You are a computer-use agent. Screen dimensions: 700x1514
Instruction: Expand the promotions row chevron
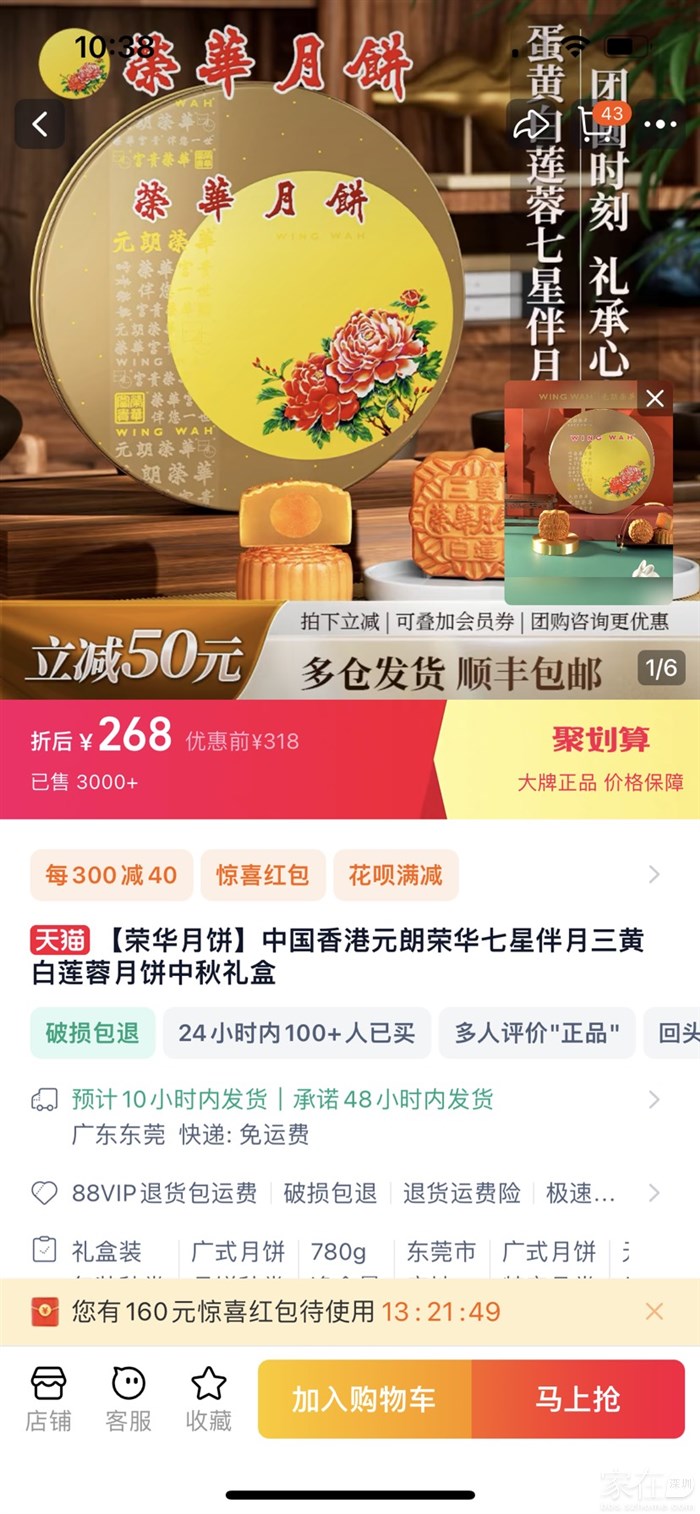654,875
